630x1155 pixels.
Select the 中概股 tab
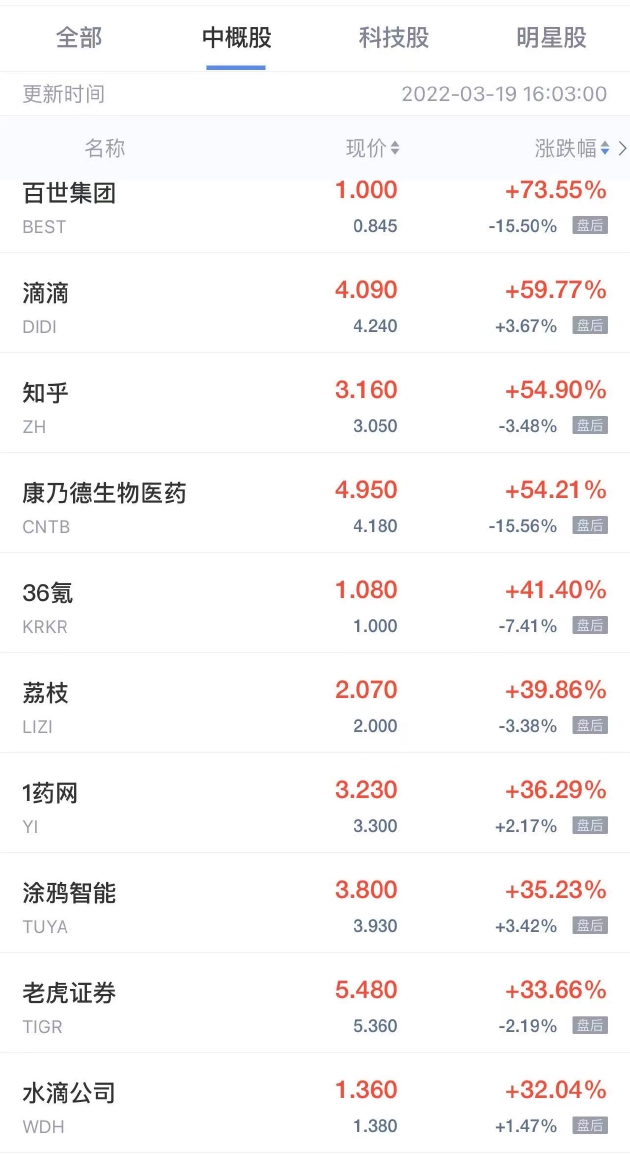236,38
